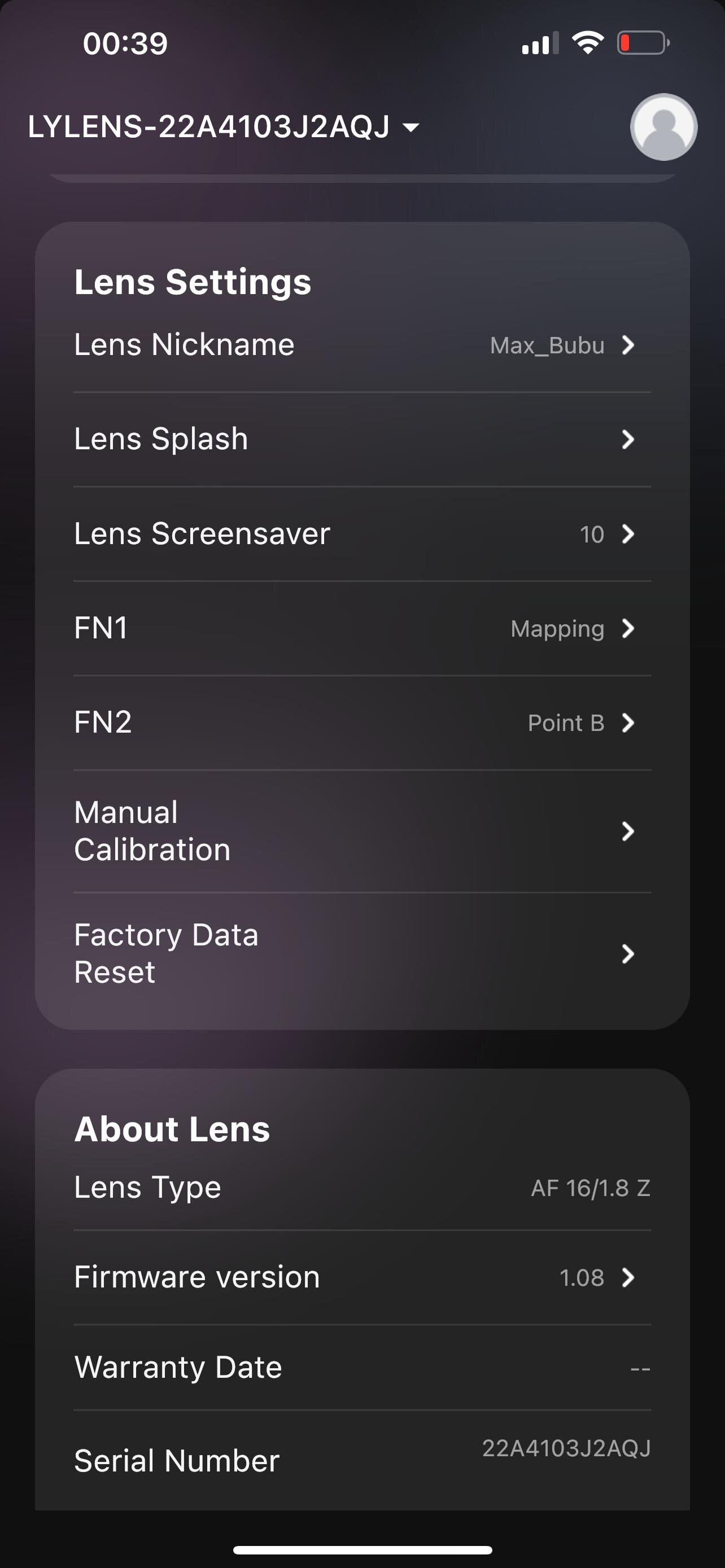Screen dimensions: 725x1568
Task: View Firmware version 1.08 details
Action: pos(362,1277)
